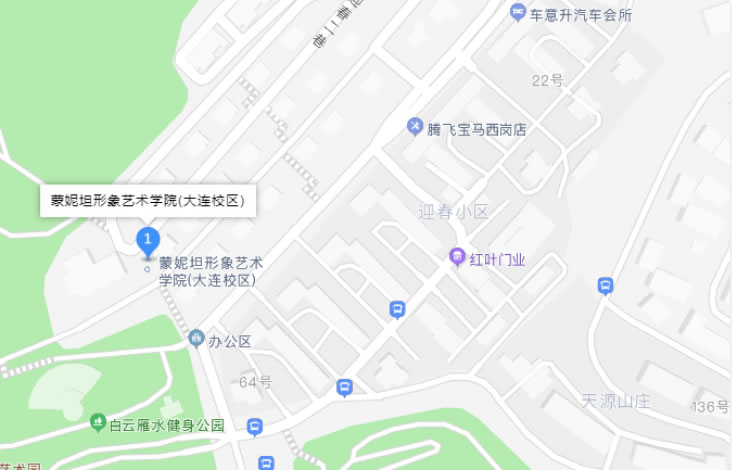732x470 pixels.
Task: Tap the bus stop icon near 迎春小区
Action: click(397, 310)
